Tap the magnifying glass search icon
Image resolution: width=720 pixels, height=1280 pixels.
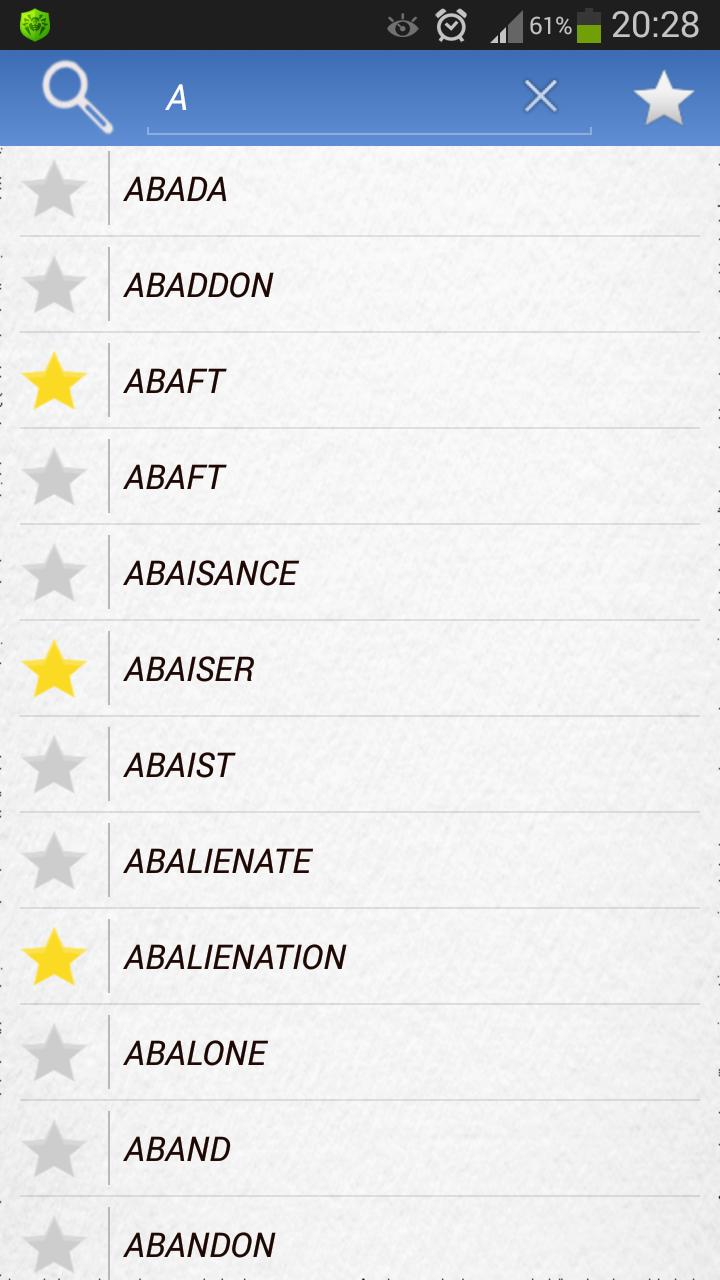click(76, 99)
